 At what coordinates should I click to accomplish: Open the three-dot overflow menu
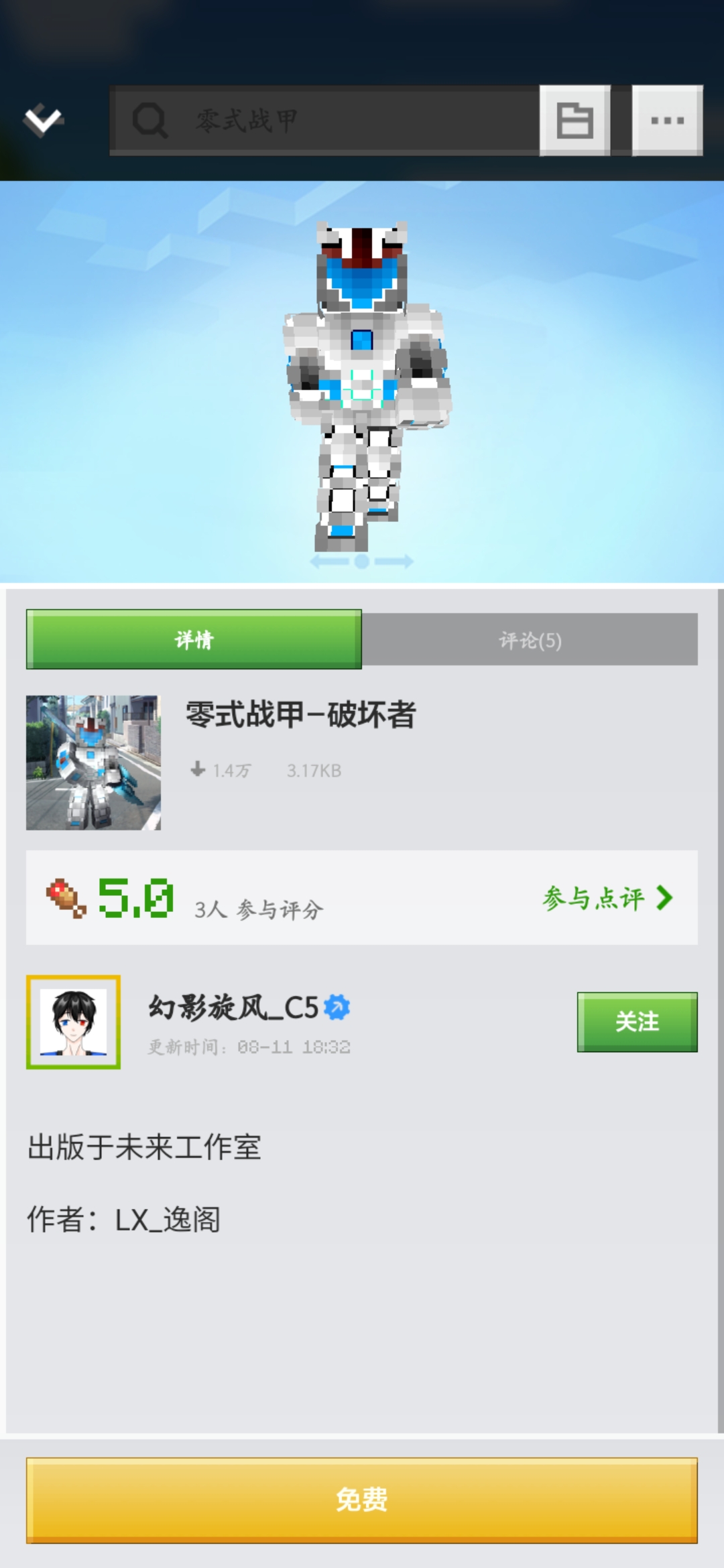[667, 121]
